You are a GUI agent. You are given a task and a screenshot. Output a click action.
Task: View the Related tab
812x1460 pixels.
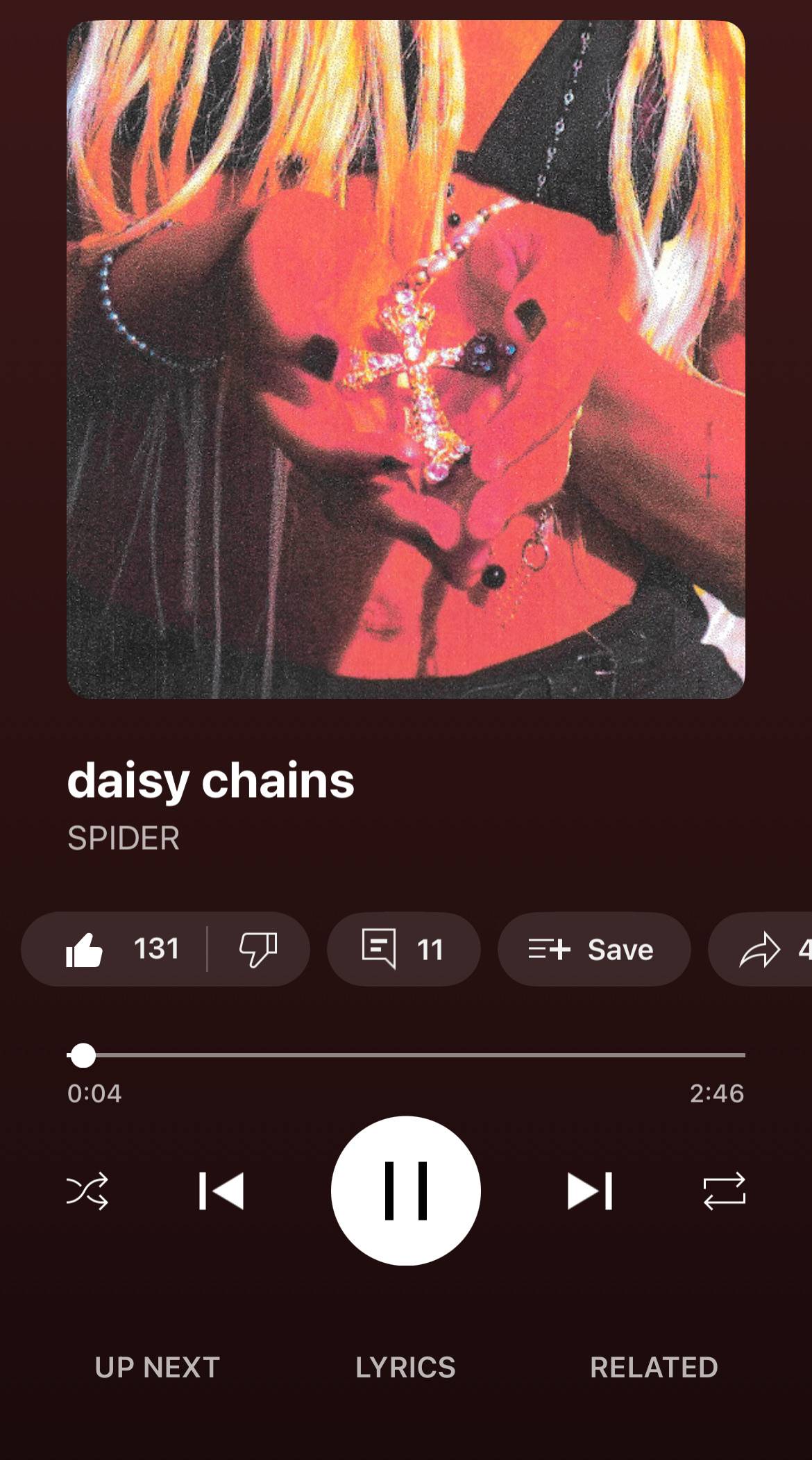tap(654, 1367)
